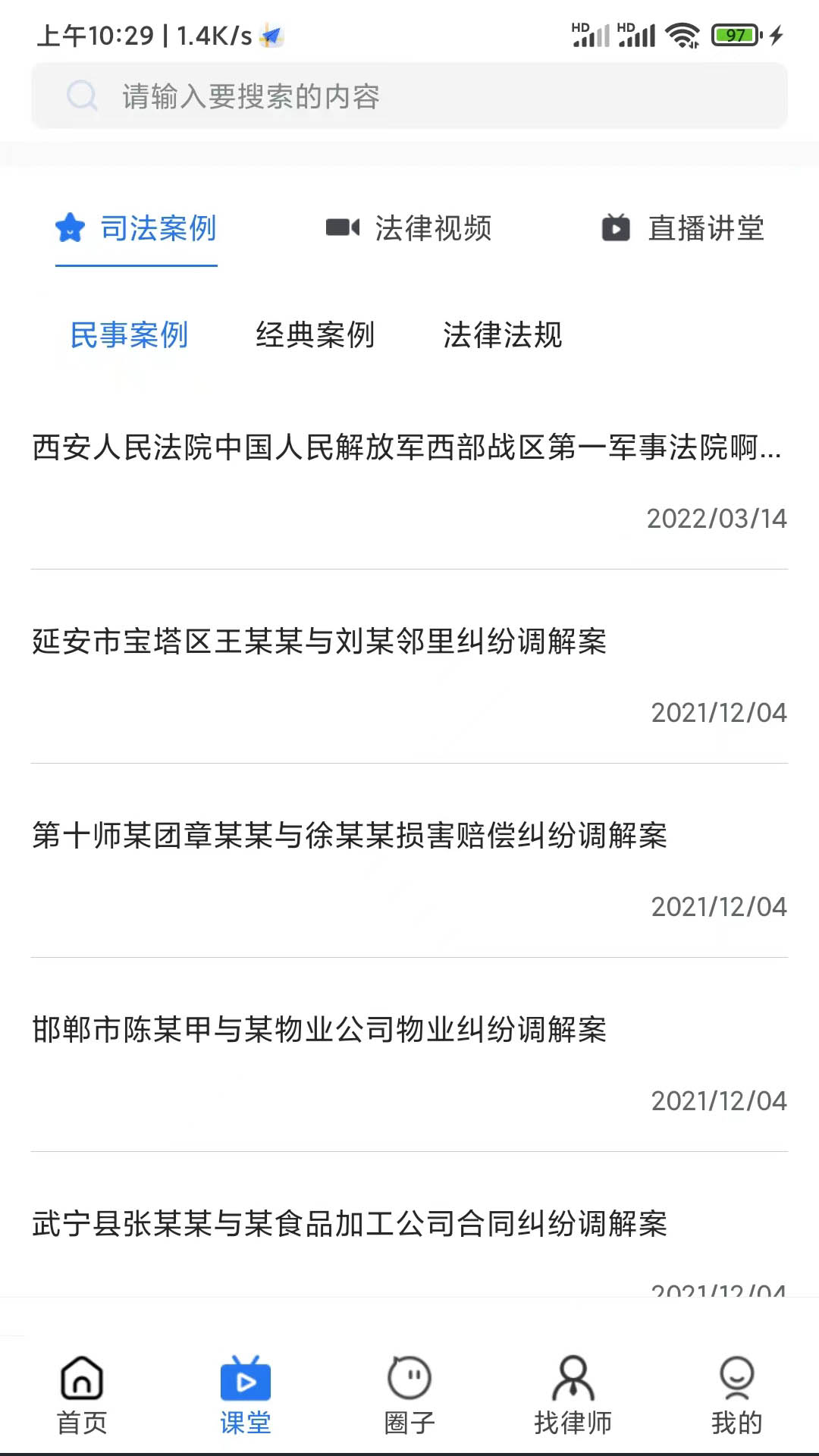Switch to the 圈子 tab
819x1456 pixels.
tap(409, 1395)
